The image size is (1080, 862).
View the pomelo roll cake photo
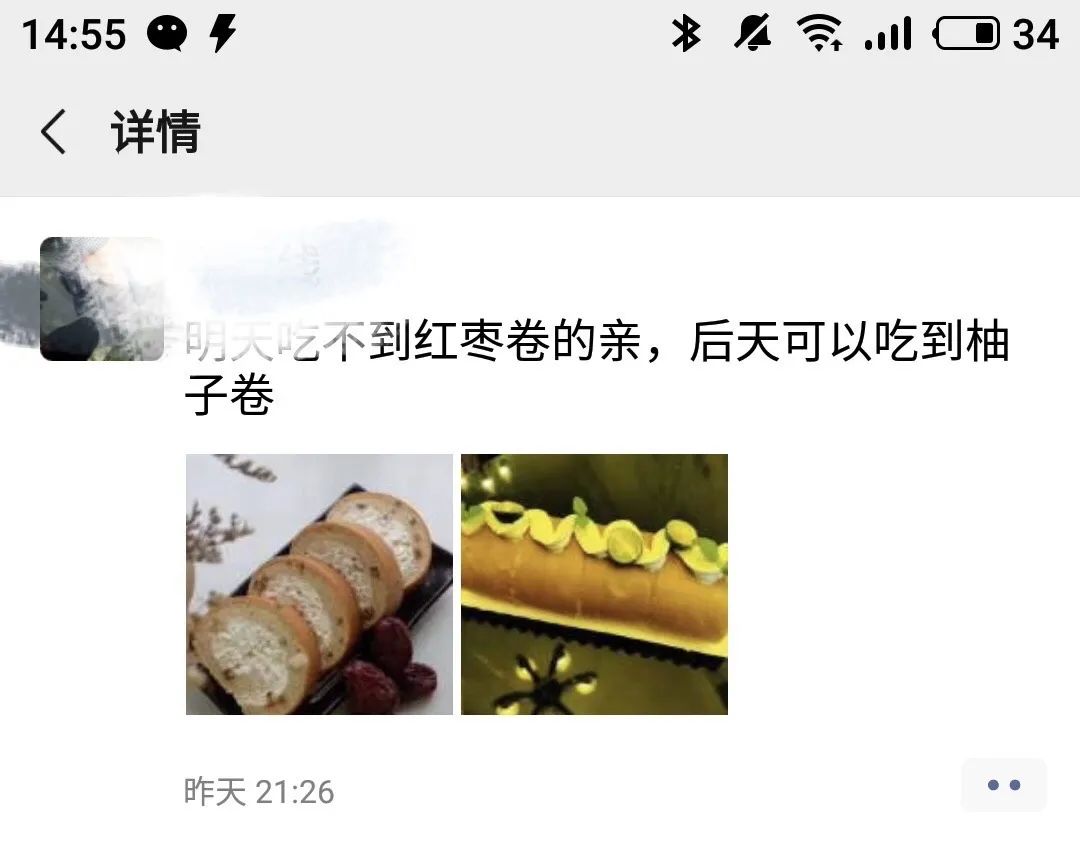(x=594, y=584)
